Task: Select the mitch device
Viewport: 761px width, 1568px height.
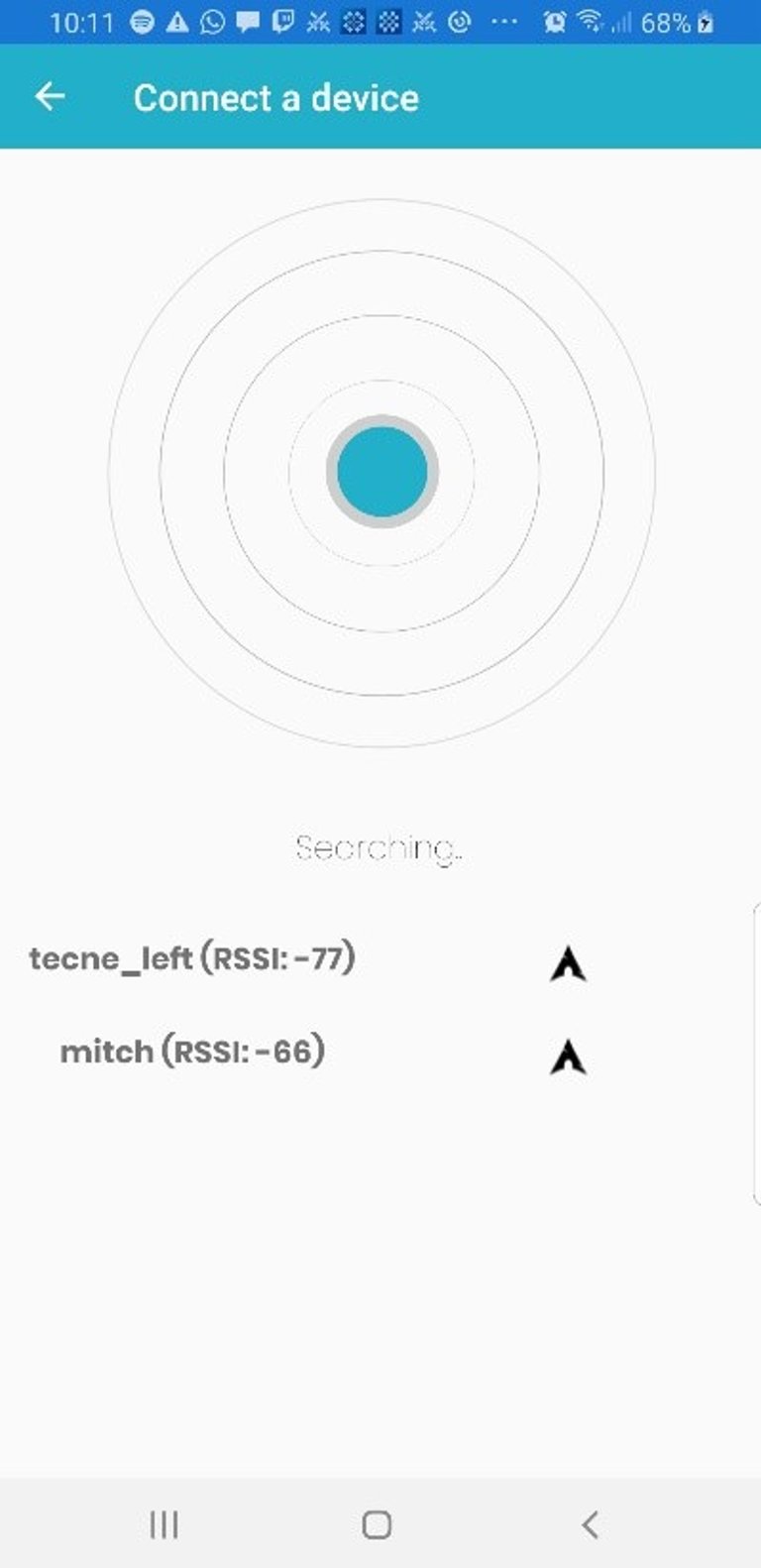Action: pos(192,1052)
